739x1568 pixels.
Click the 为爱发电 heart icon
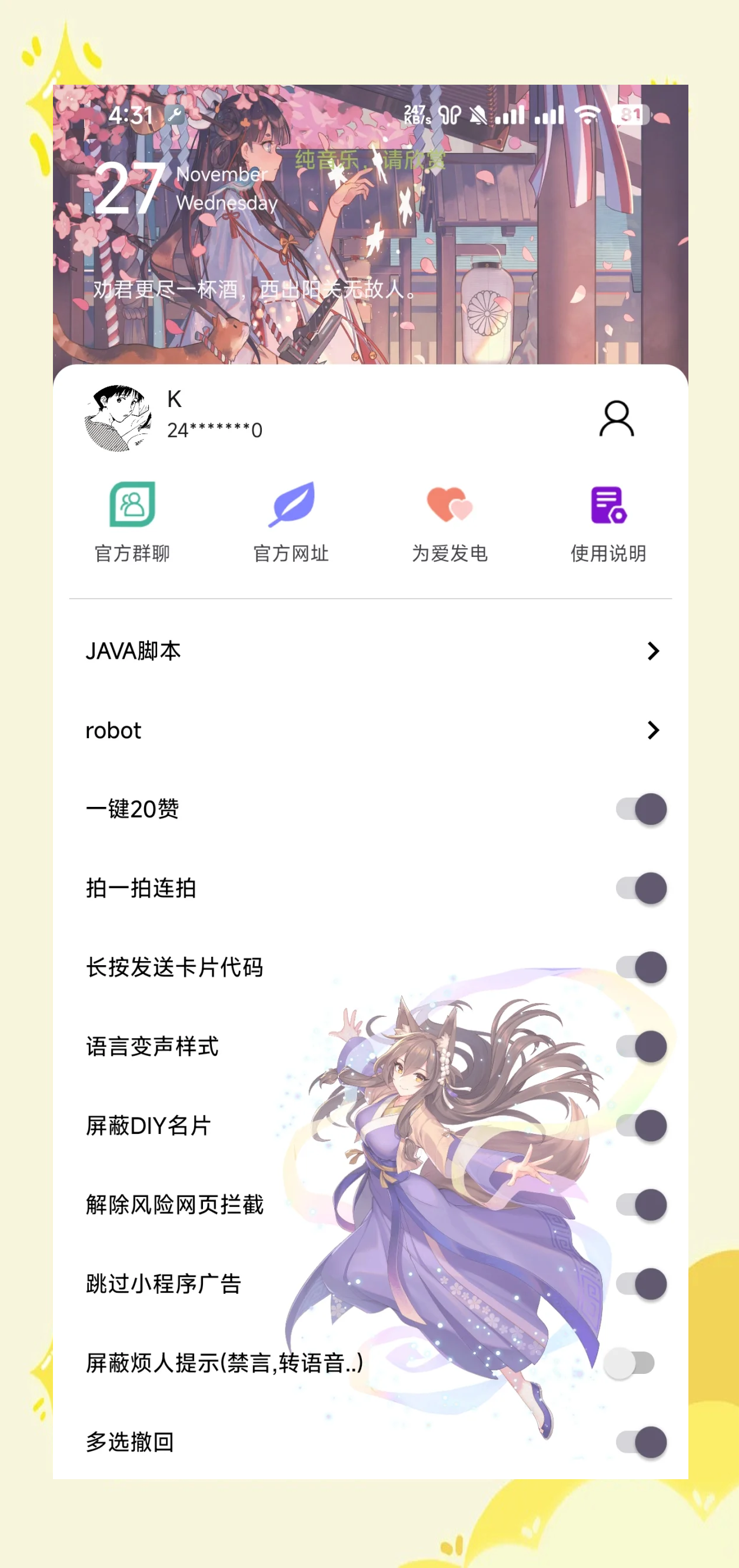(x=451, y=506)
